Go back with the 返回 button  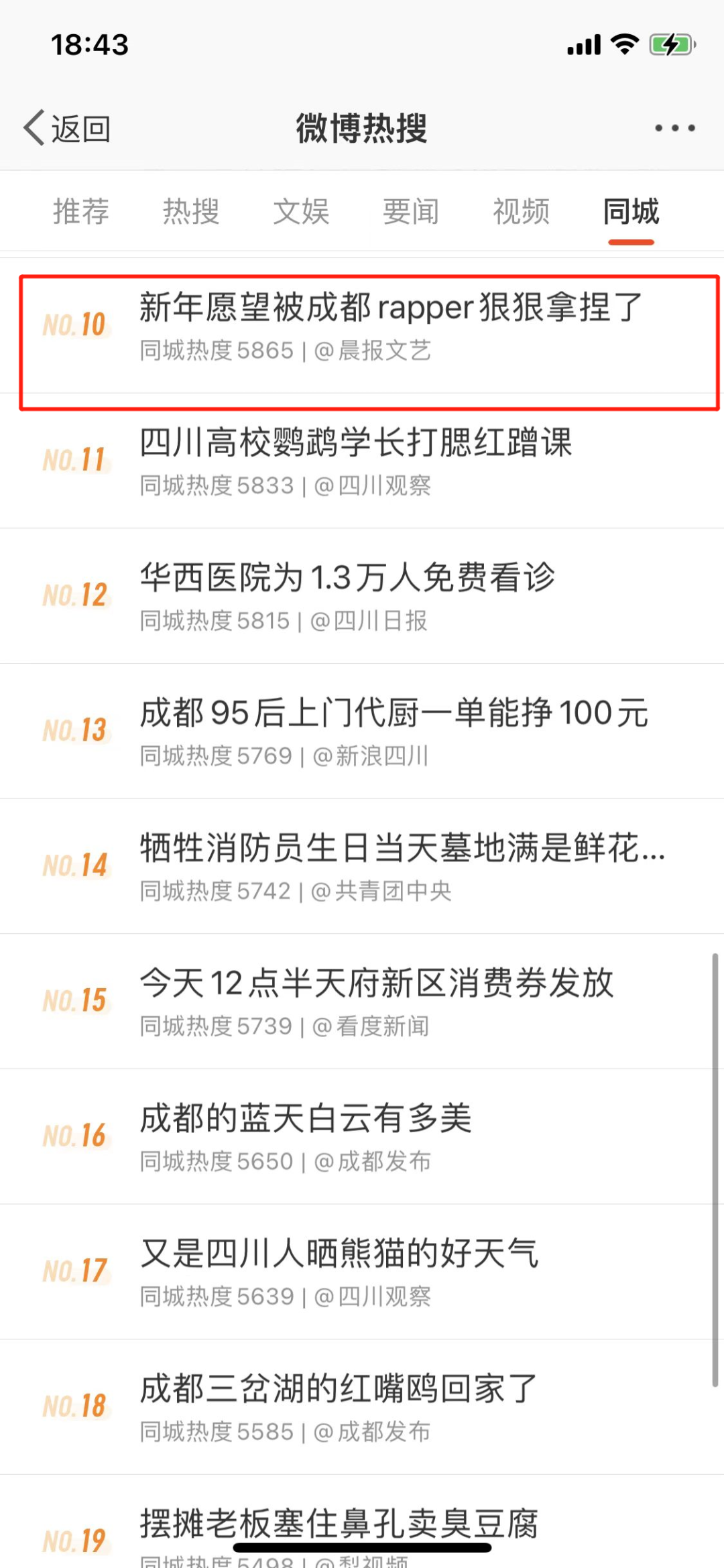[x=68, y=128]
